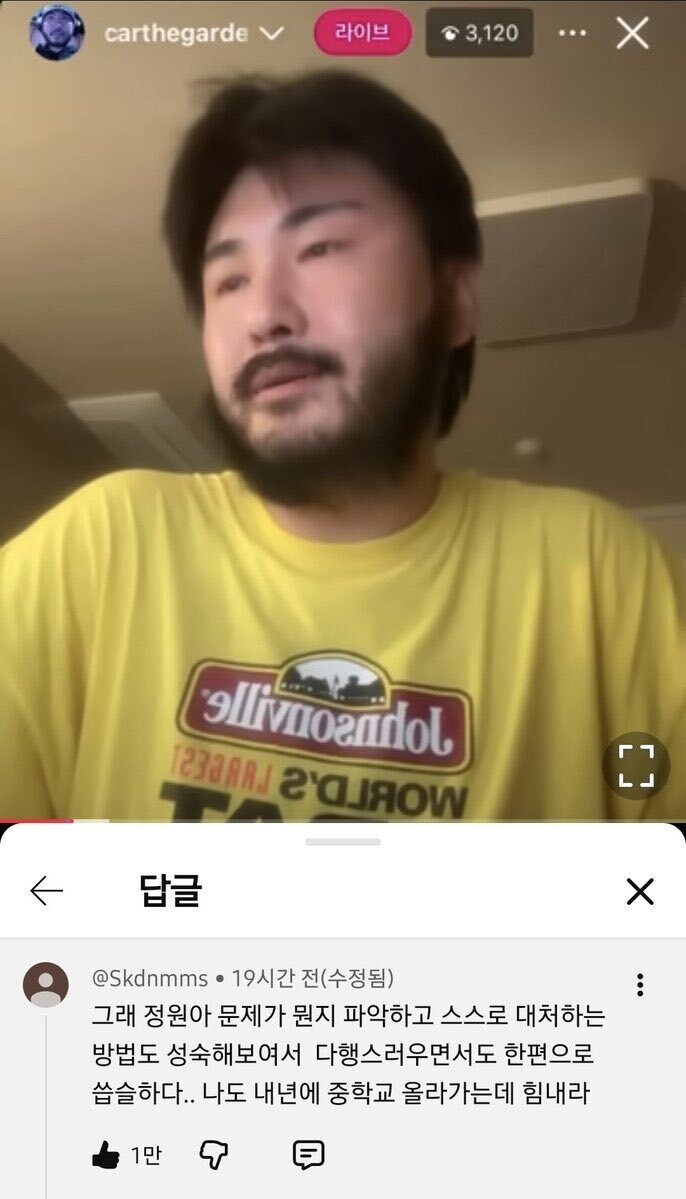
Task: Dislike the comment by @Skdnmms
Action: pyautogui.click(x=214, y=1156)
